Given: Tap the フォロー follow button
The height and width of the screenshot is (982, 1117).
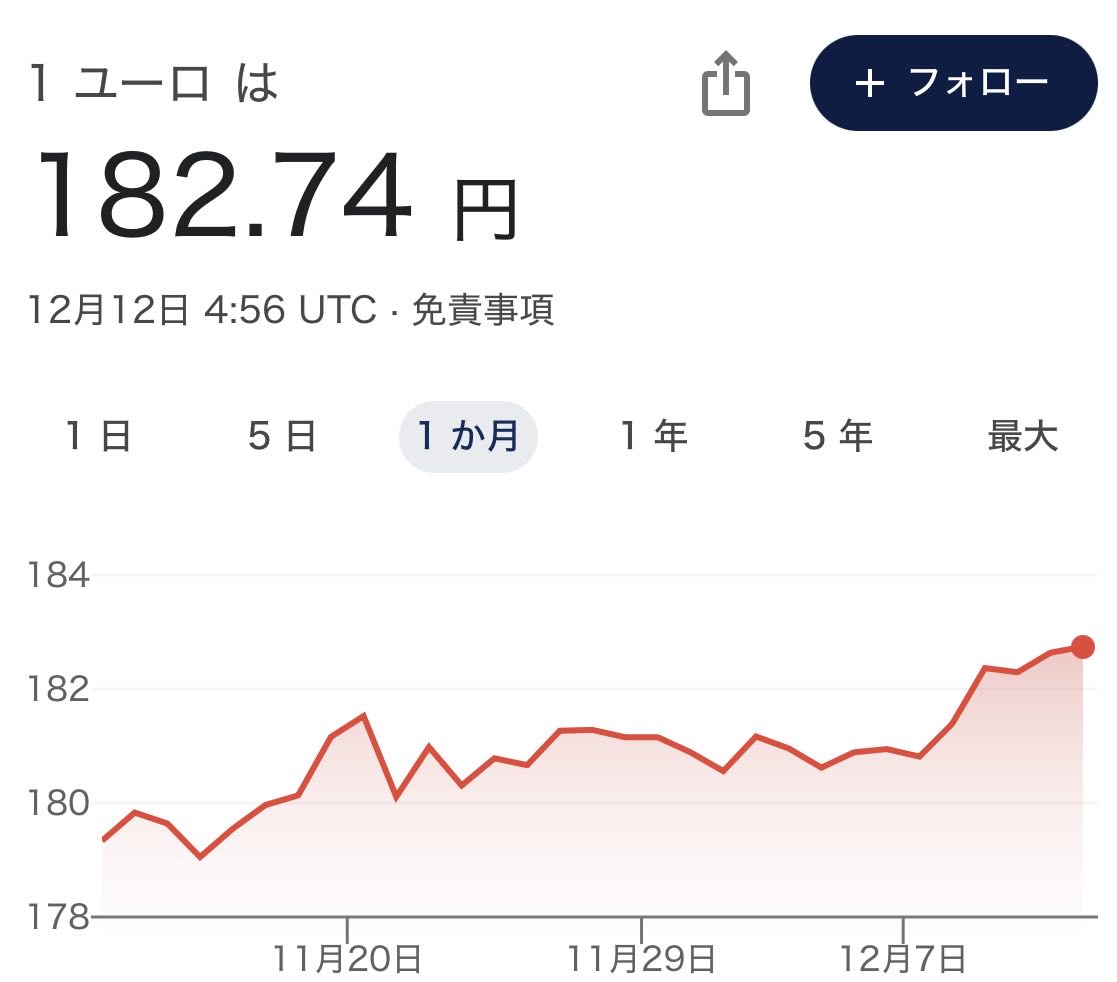Looking at the screenshot, I should coord(953,83).
